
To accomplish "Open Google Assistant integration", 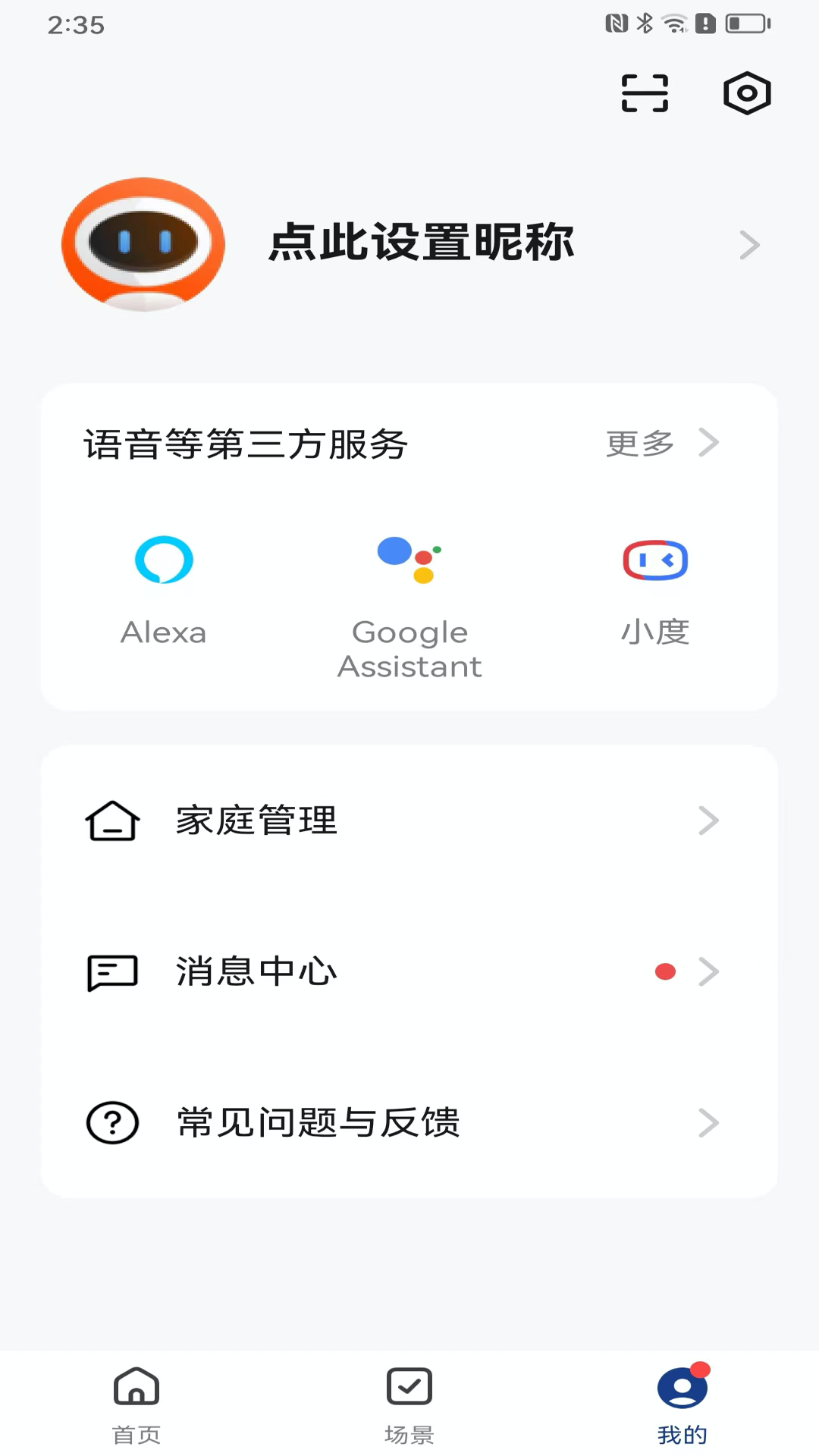I will 409,560.
